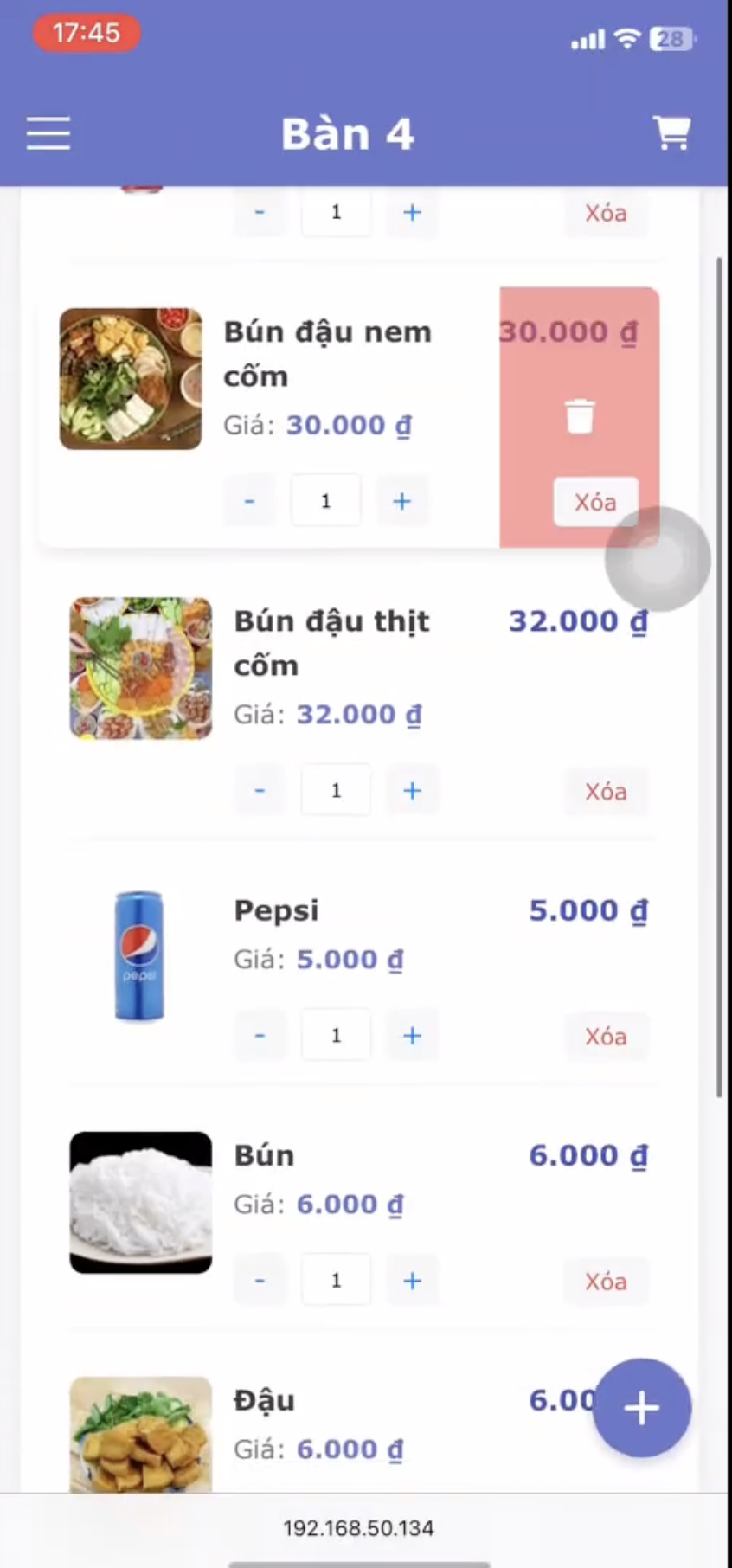Viewport: 732px width, 1568px height.
Task: Tap the cellular signal indicator
Action: click(x=587, y=38)
